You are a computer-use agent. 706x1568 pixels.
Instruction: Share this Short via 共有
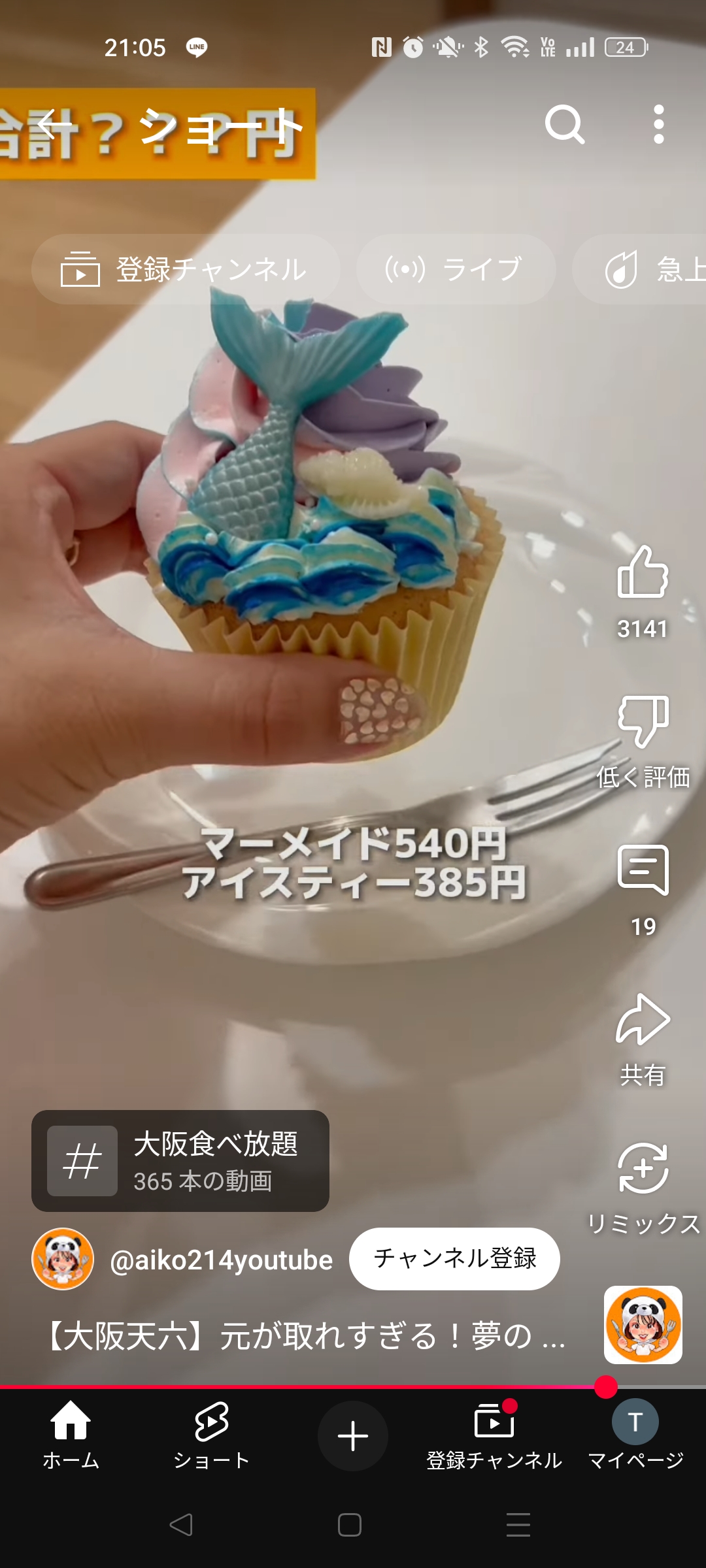click(643, 1021)
